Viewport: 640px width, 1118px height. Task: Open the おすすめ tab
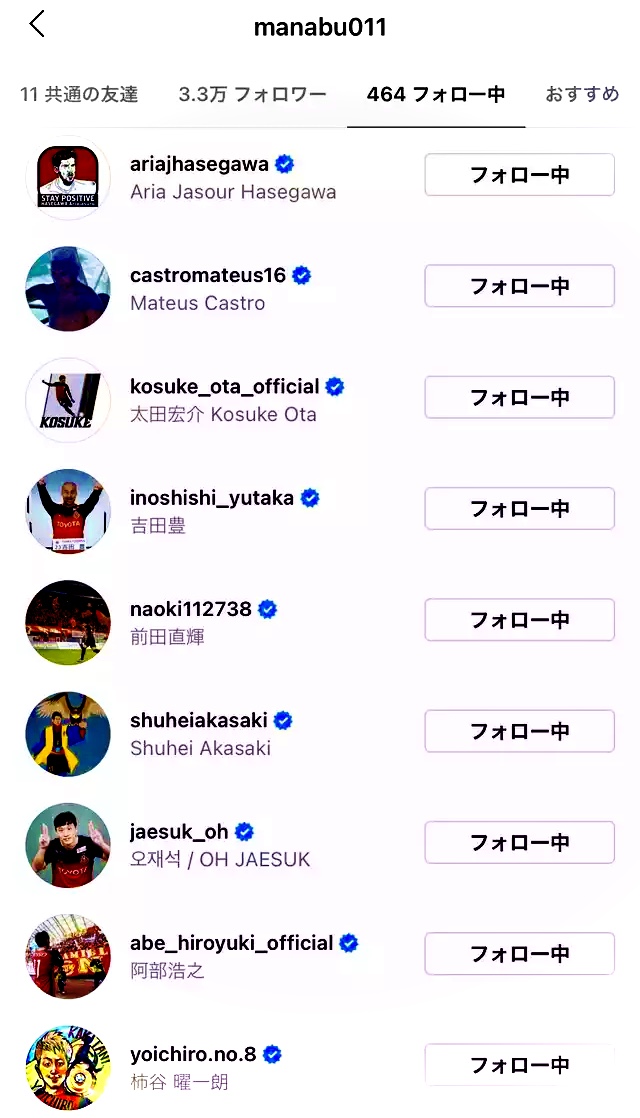click(582, 95)
